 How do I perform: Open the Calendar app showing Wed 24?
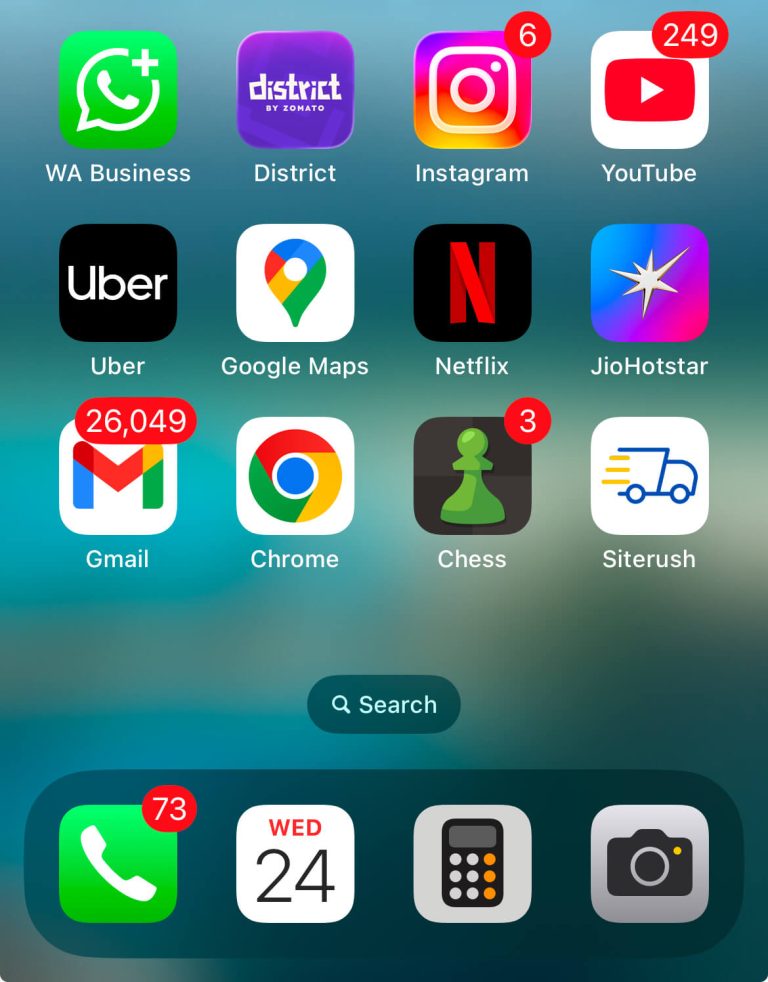(x=295, y=863)
